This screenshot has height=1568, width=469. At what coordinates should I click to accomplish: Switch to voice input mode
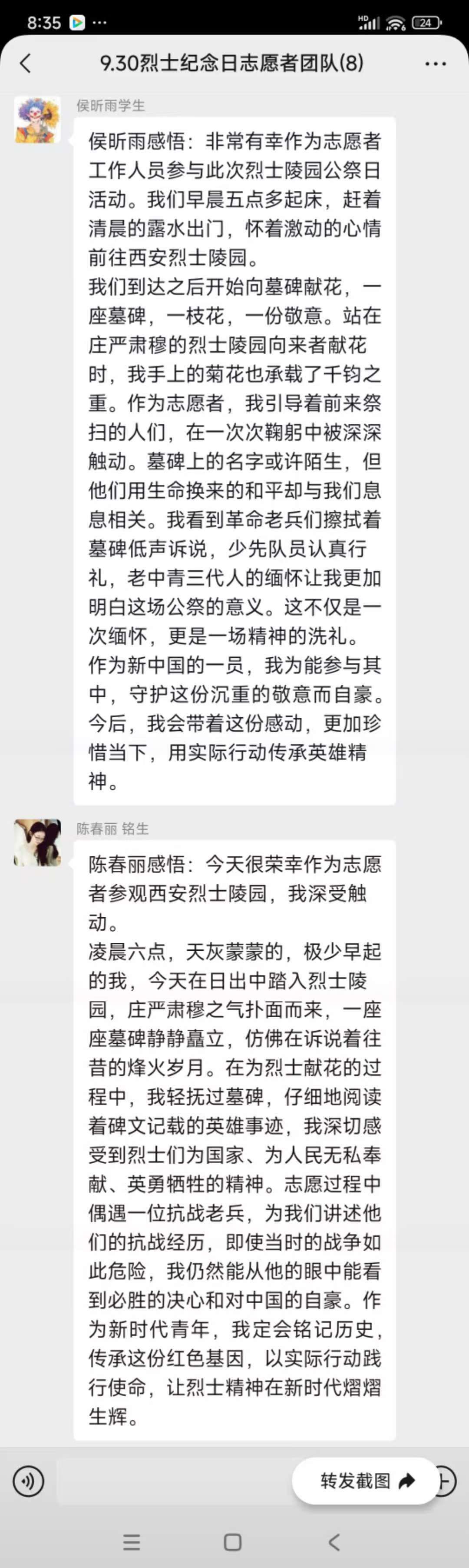pyautogui.click(x=28, y=1481)
